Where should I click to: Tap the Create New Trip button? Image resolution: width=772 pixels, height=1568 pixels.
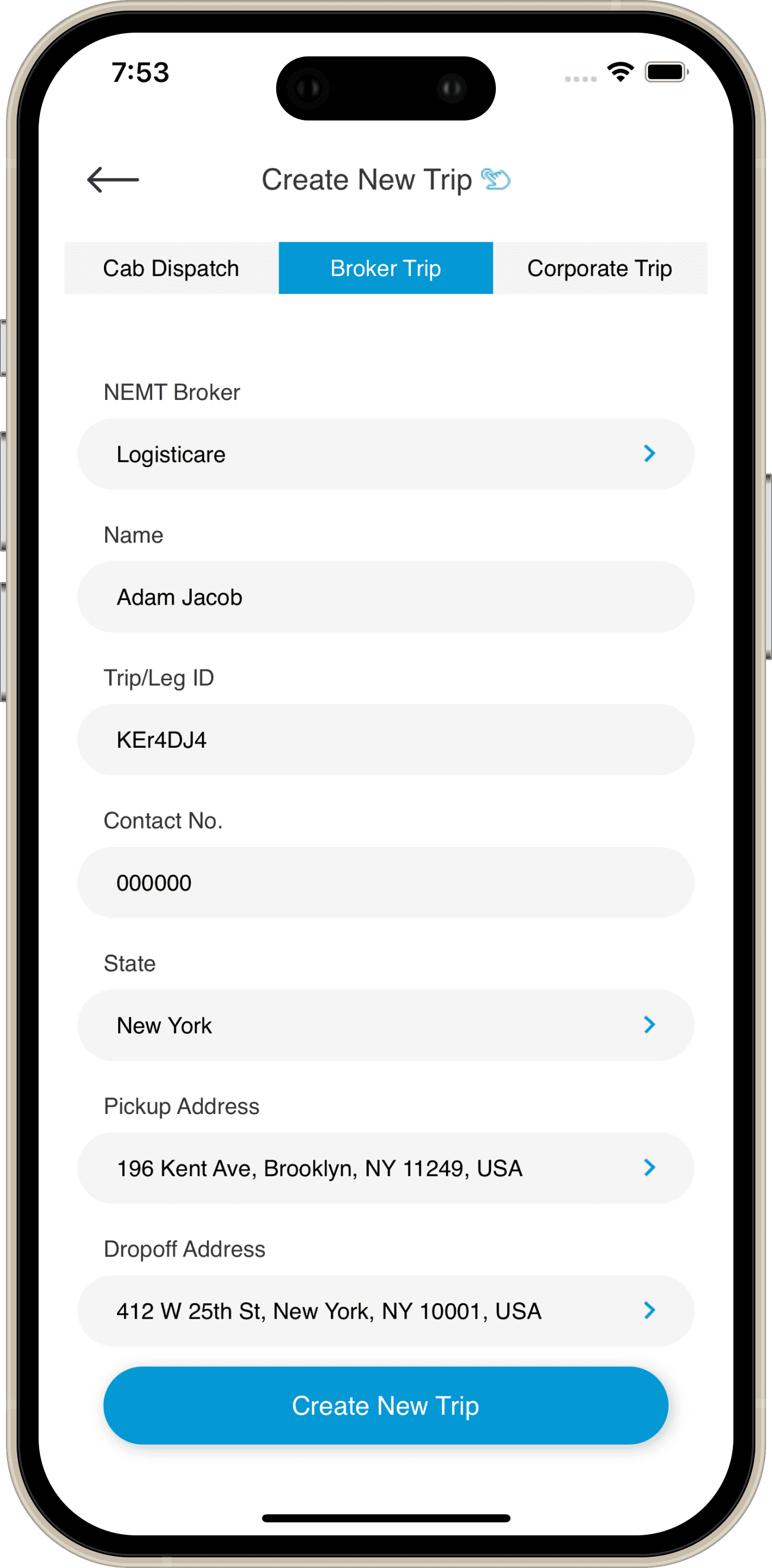pos(386,1405)
